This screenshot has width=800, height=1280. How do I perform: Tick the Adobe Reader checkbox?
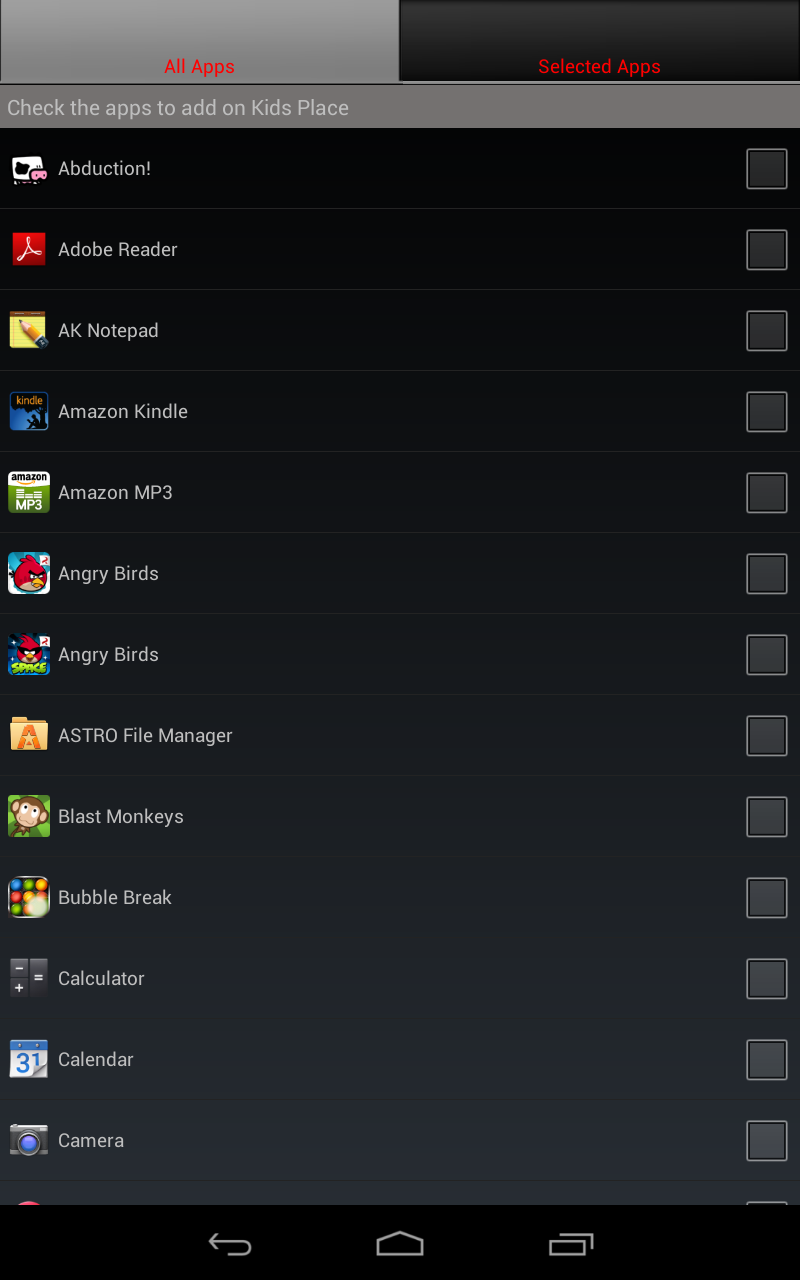766,250
